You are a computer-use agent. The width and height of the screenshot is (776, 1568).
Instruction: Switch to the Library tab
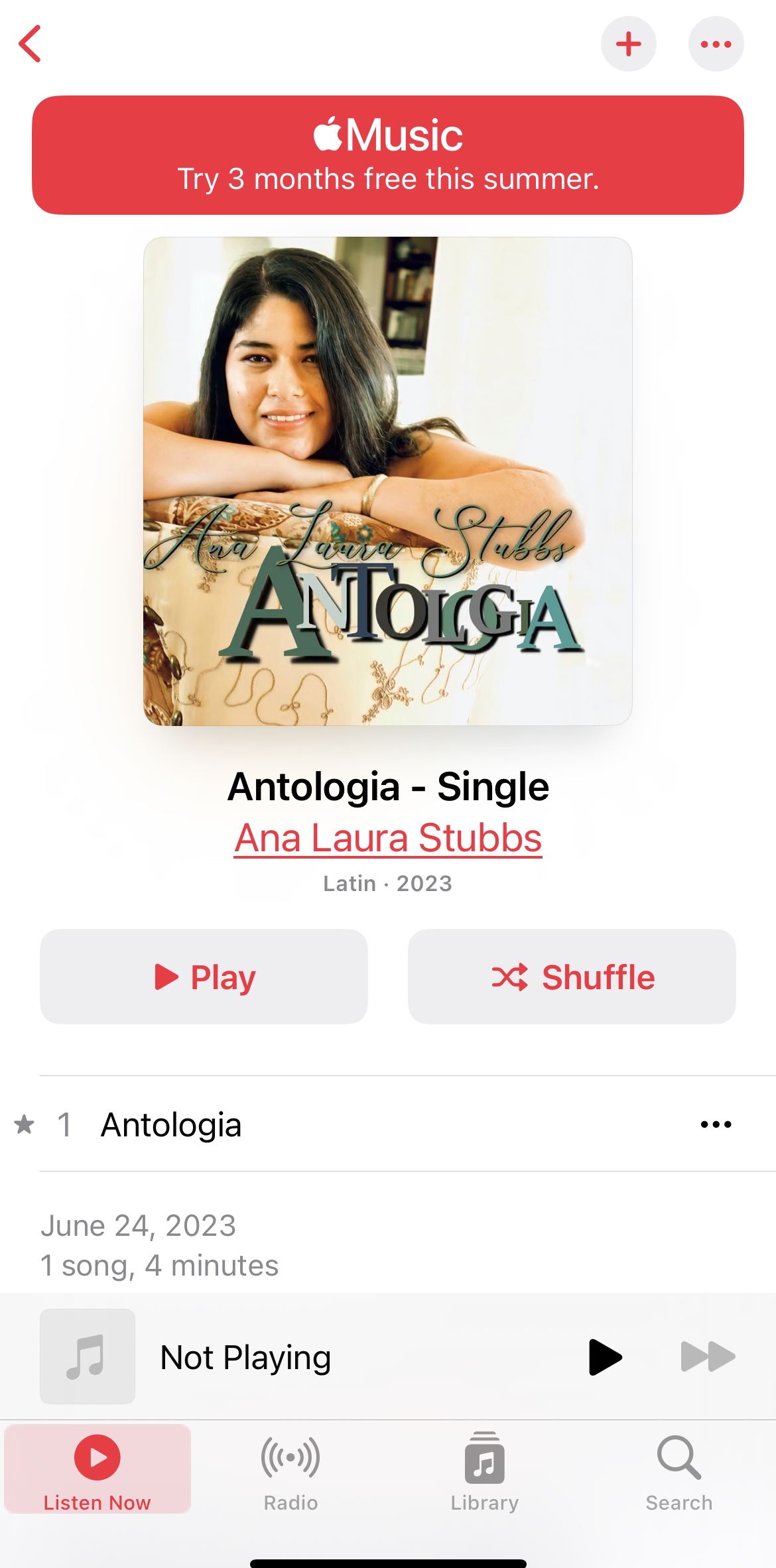[x=485, y=1469]
